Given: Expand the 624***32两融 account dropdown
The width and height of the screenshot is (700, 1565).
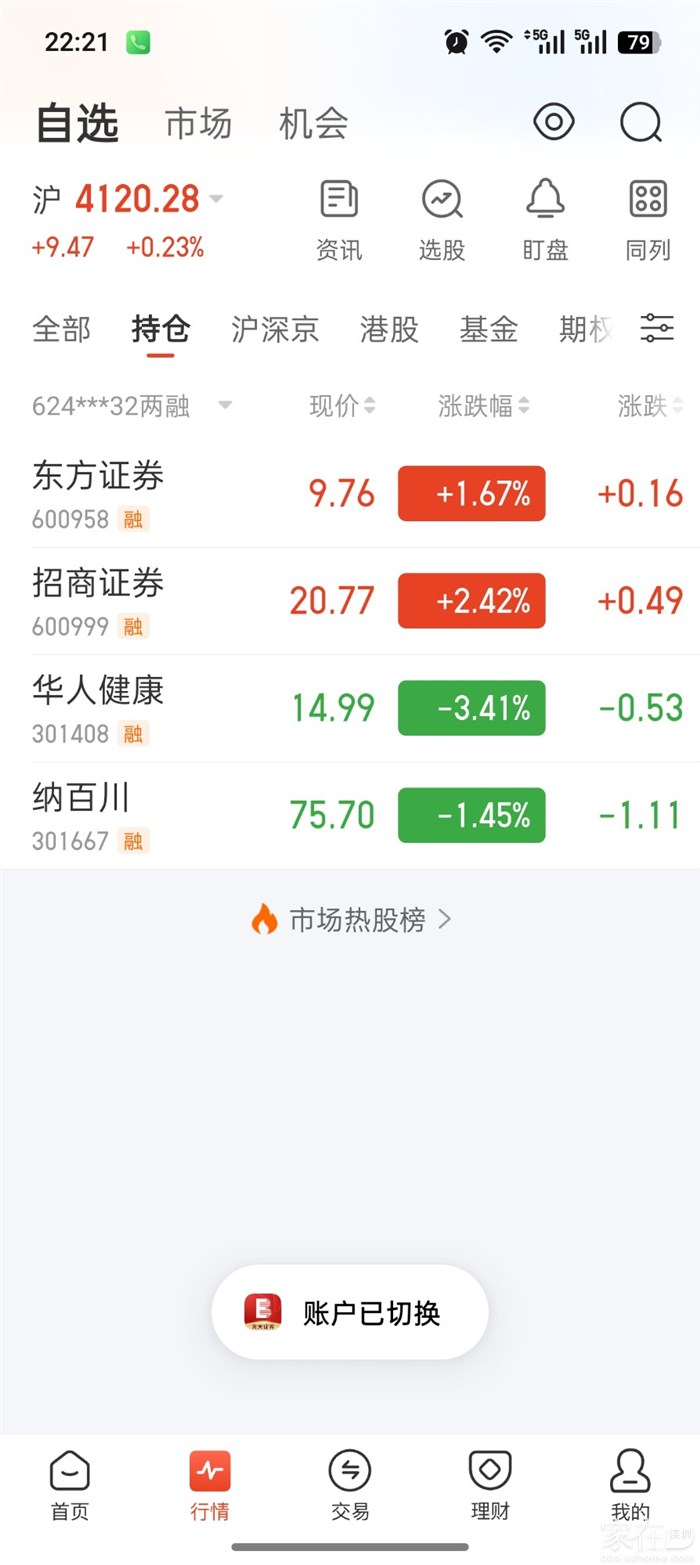Looking at the screenshot, I should [x=132, y=406].
